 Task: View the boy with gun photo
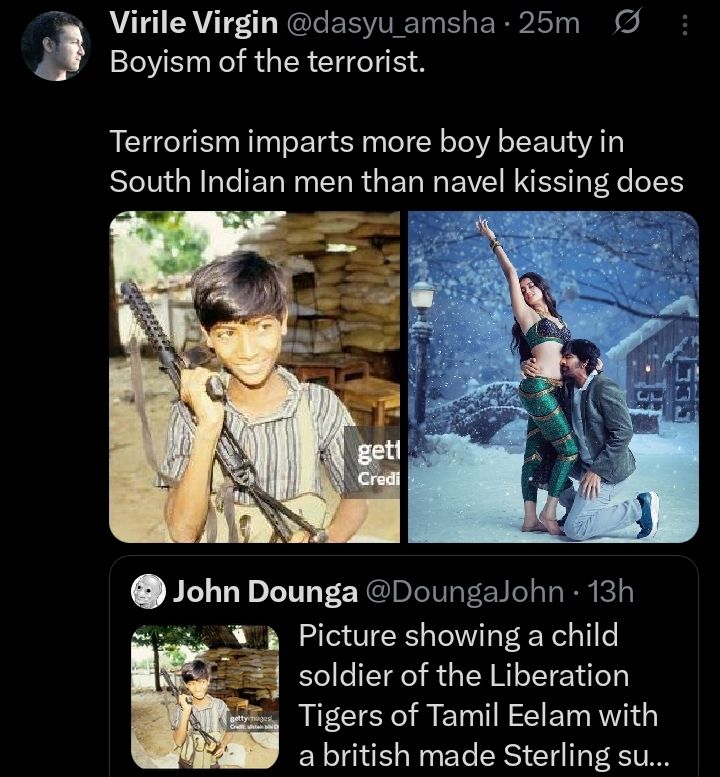pos(254,377)
